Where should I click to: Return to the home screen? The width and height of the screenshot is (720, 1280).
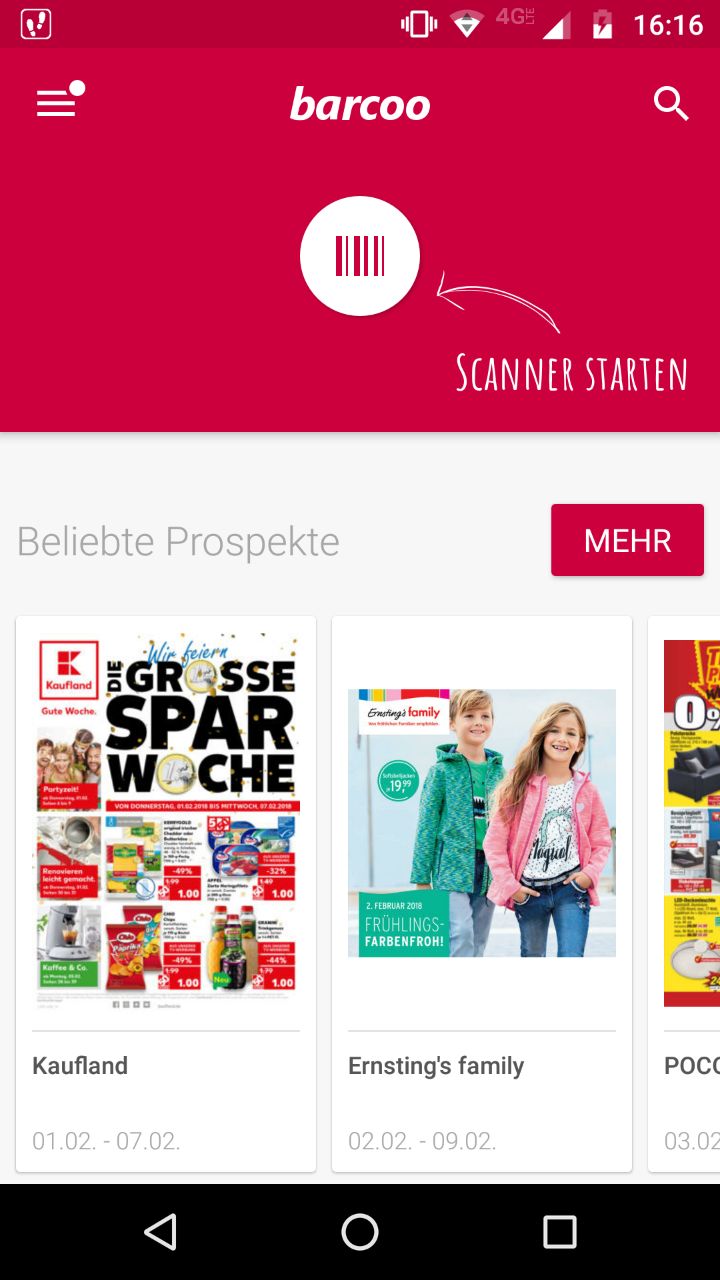360,1232
